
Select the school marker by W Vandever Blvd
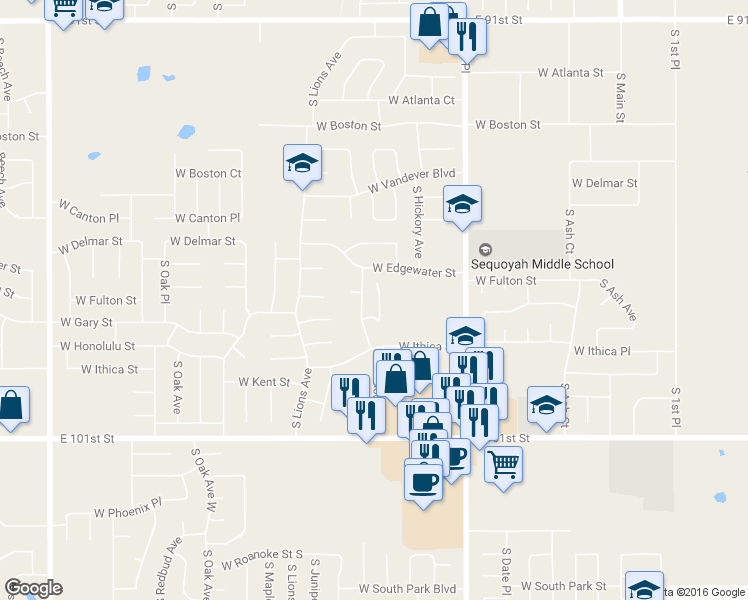[x=462, y=204]
